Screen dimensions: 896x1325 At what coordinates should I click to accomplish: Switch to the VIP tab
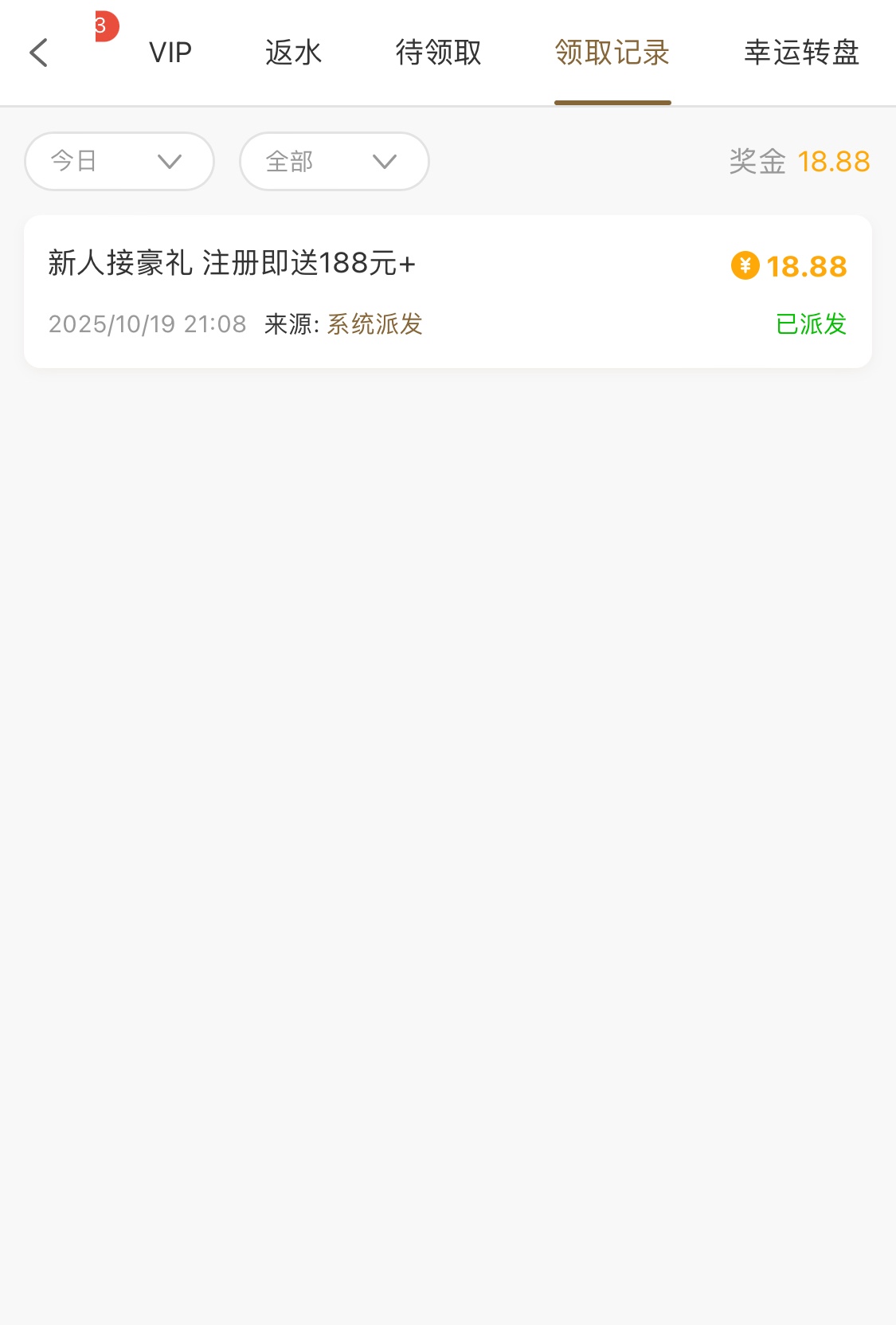170,53
